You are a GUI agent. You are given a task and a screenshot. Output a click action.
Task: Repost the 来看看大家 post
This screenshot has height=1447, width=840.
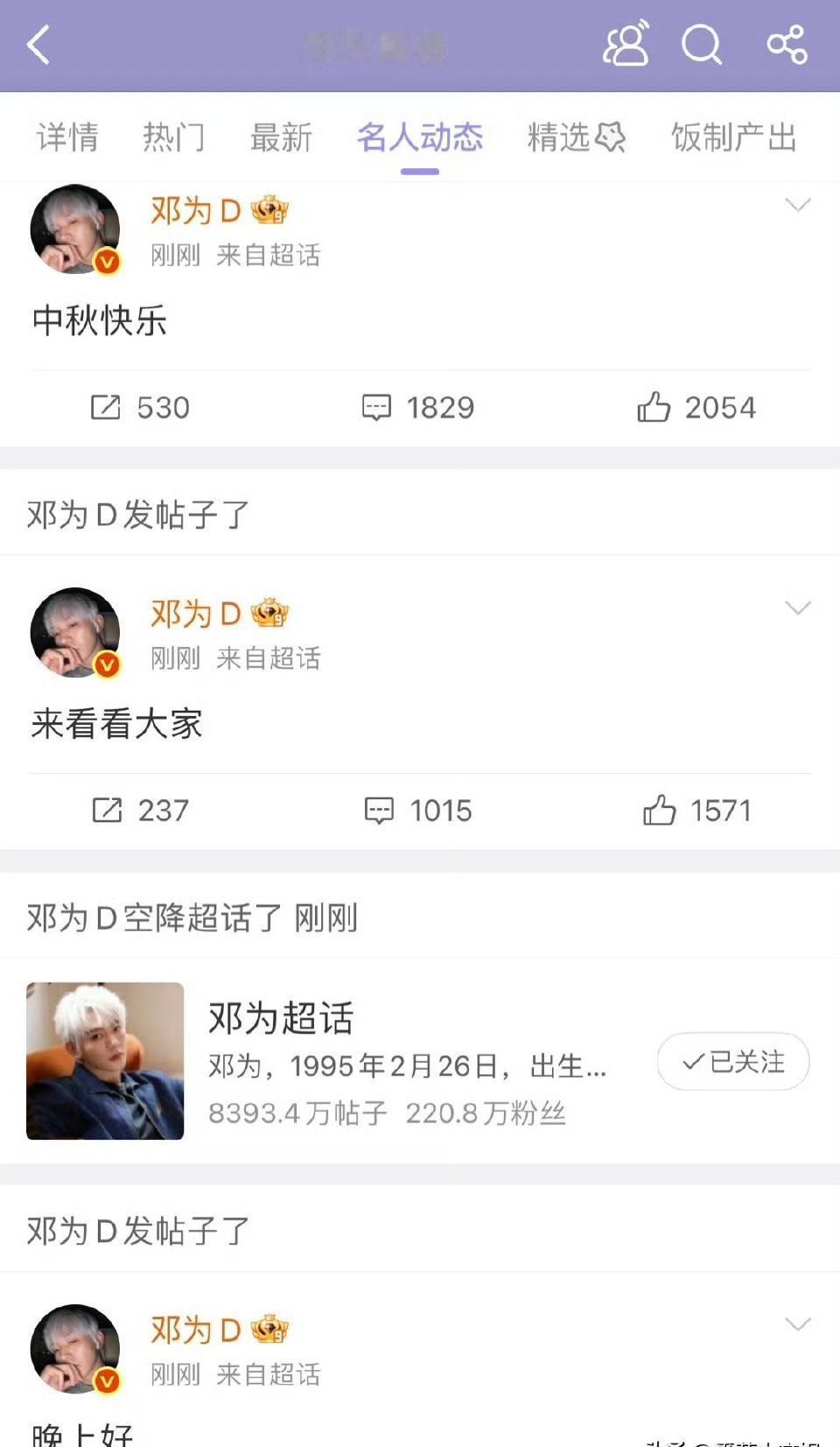pos(140,811)
